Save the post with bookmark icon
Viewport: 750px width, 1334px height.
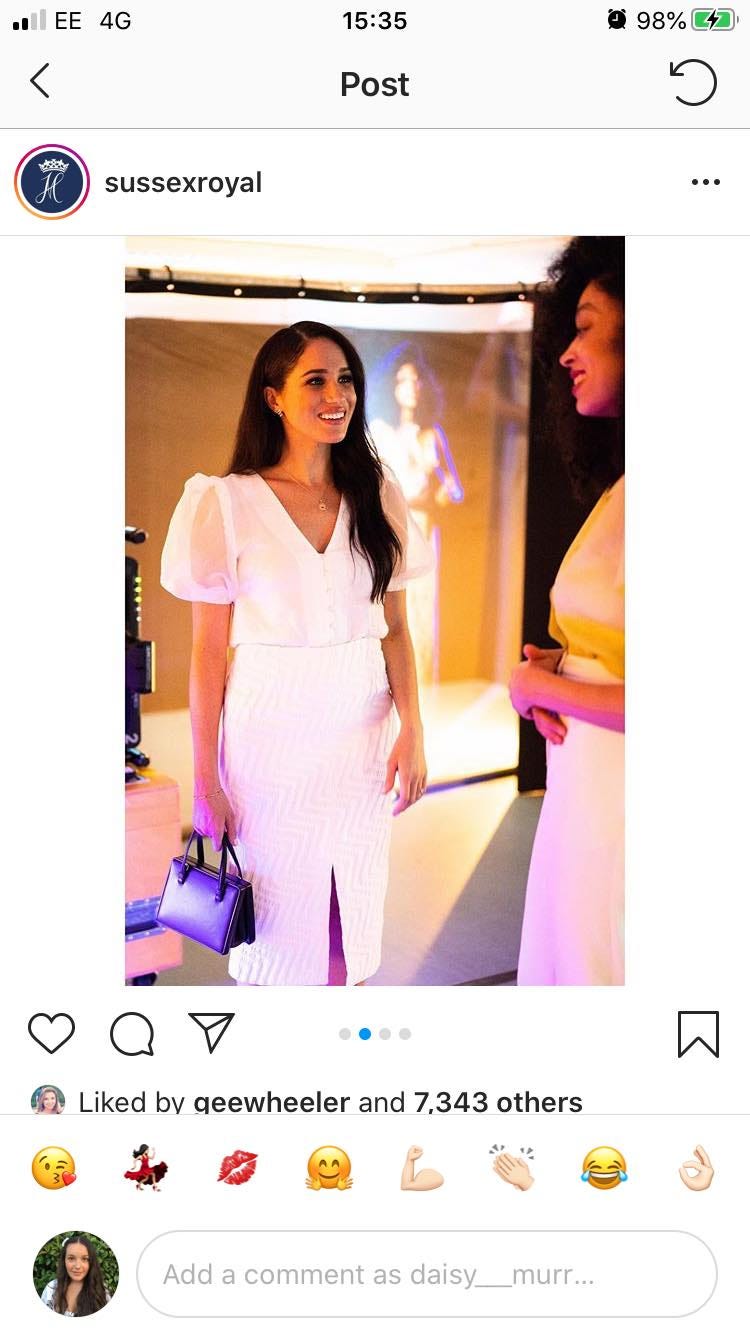coord(698,1033)
